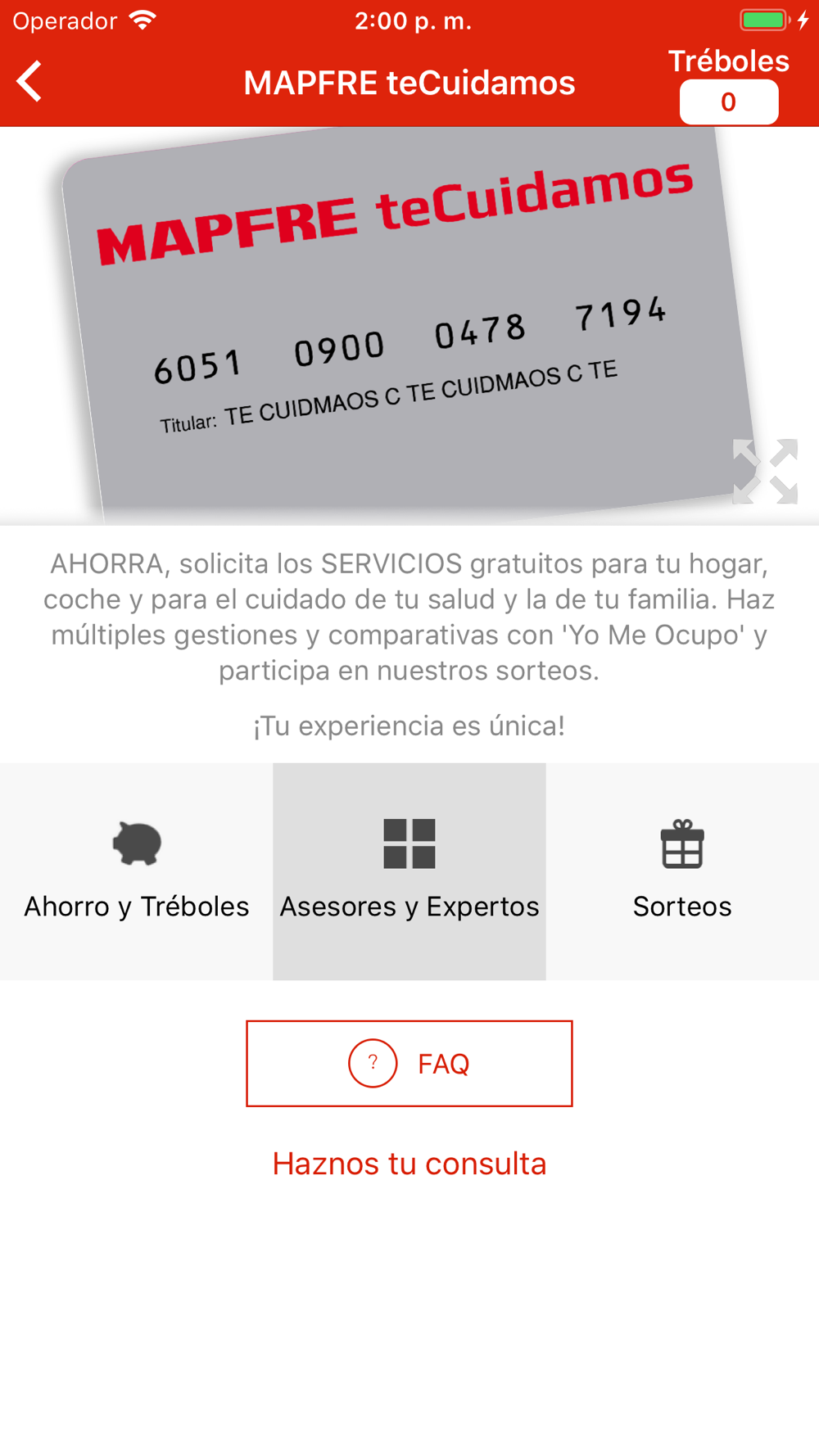Open Ahorro y Tréboles section
Image resolution: width=819 pixels, height=1456 pixels.
coord(136,871)
